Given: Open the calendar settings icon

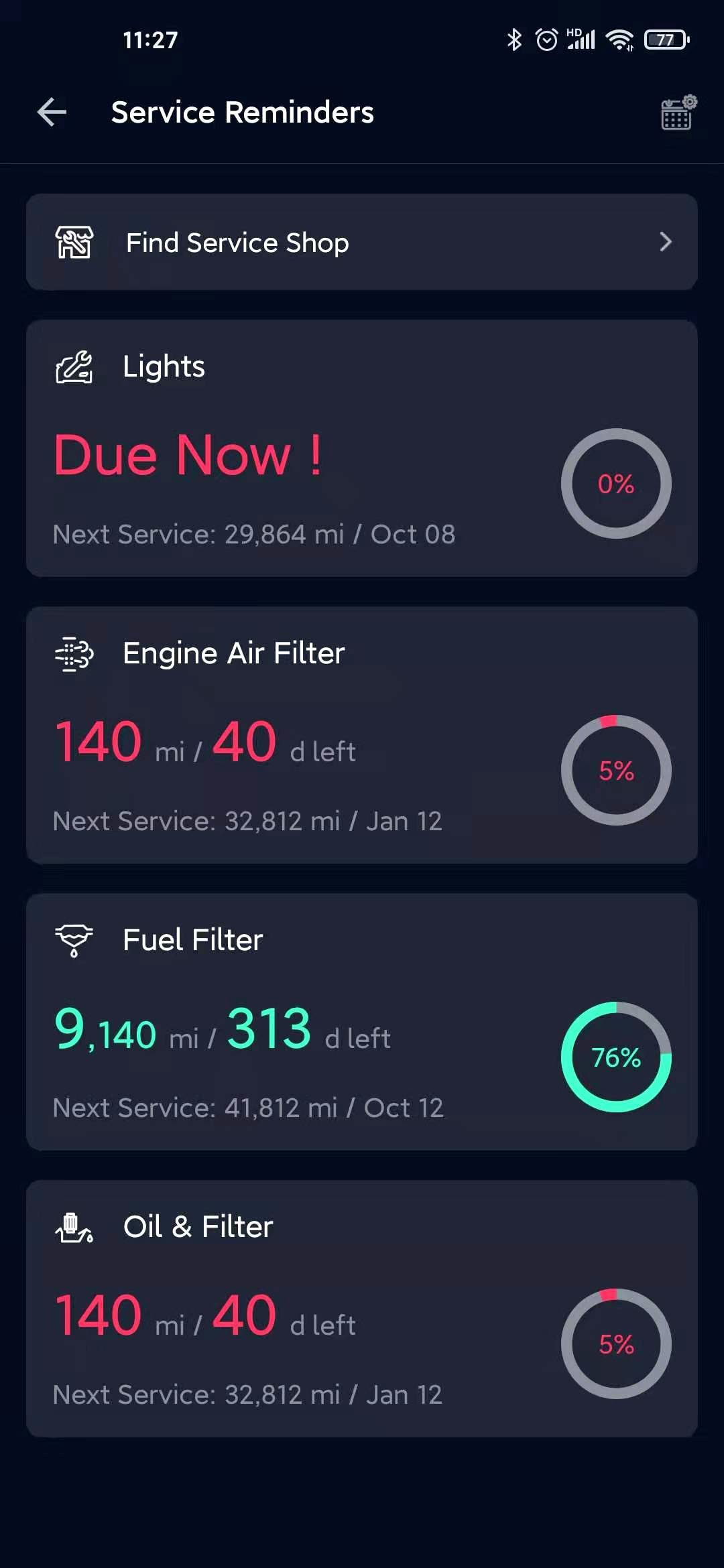Looking at the screenshot, I should point(678,112).
